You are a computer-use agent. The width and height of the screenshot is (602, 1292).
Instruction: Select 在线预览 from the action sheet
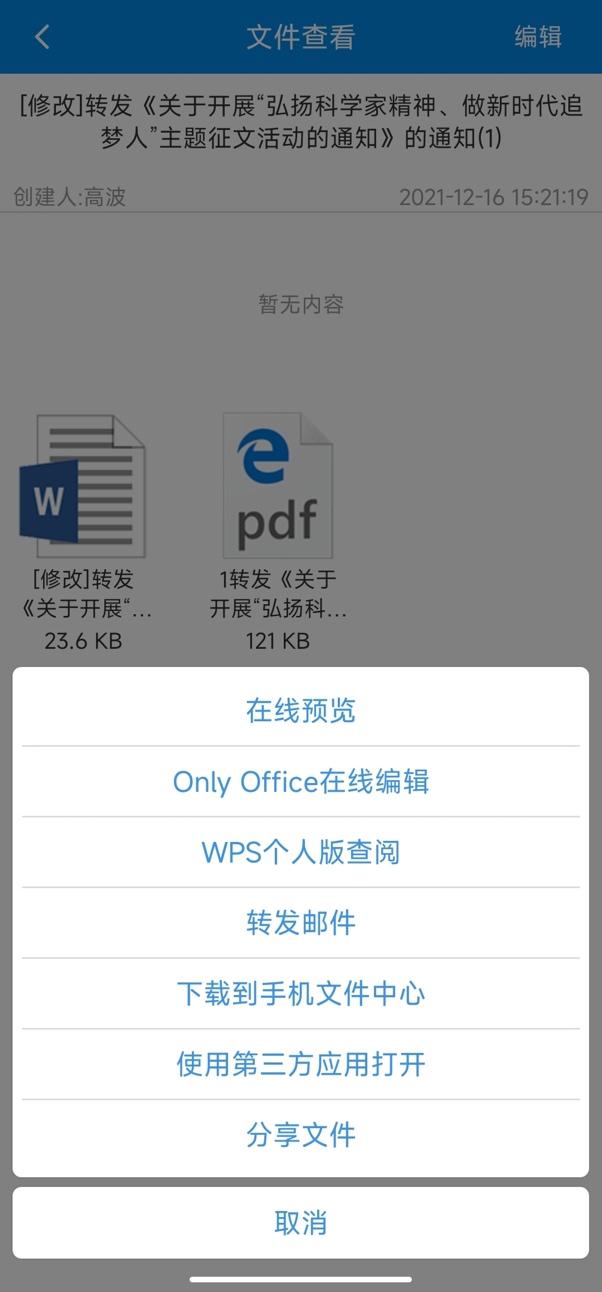coord(301,711)
